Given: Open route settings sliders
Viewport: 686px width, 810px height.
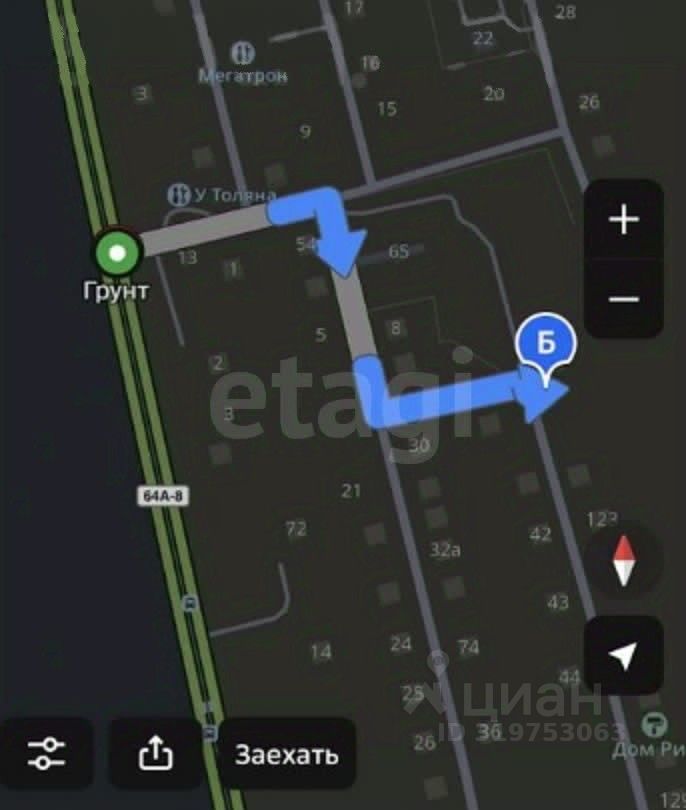Looking at the screenshot, I should (47, 754).
